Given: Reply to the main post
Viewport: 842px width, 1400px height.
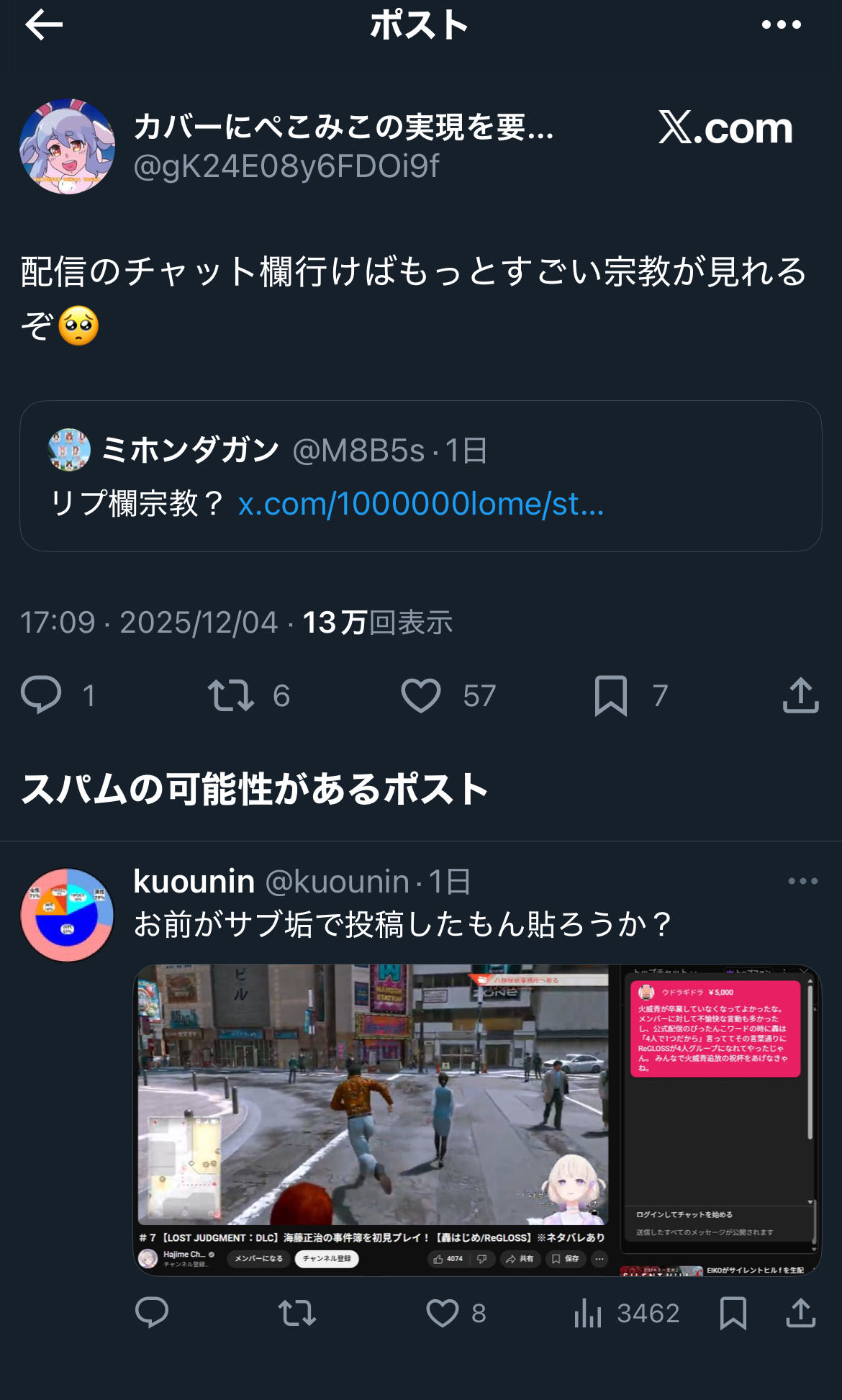Looking at the screenshot, I should click(41, 695).
